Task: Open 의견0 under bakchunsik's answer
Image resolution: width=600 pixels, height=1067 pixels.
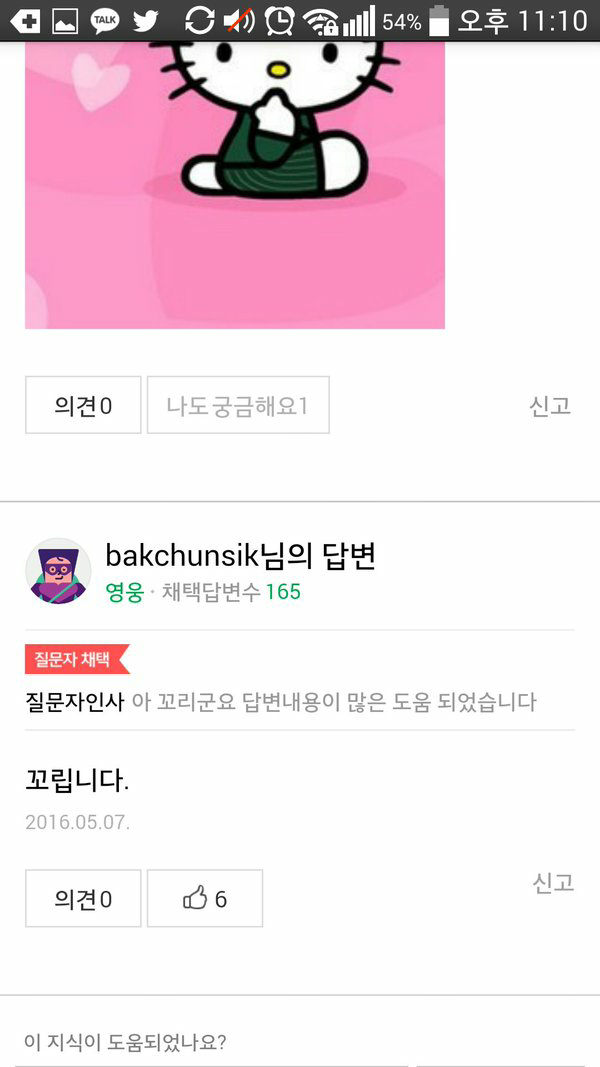Action: [83, 898]
